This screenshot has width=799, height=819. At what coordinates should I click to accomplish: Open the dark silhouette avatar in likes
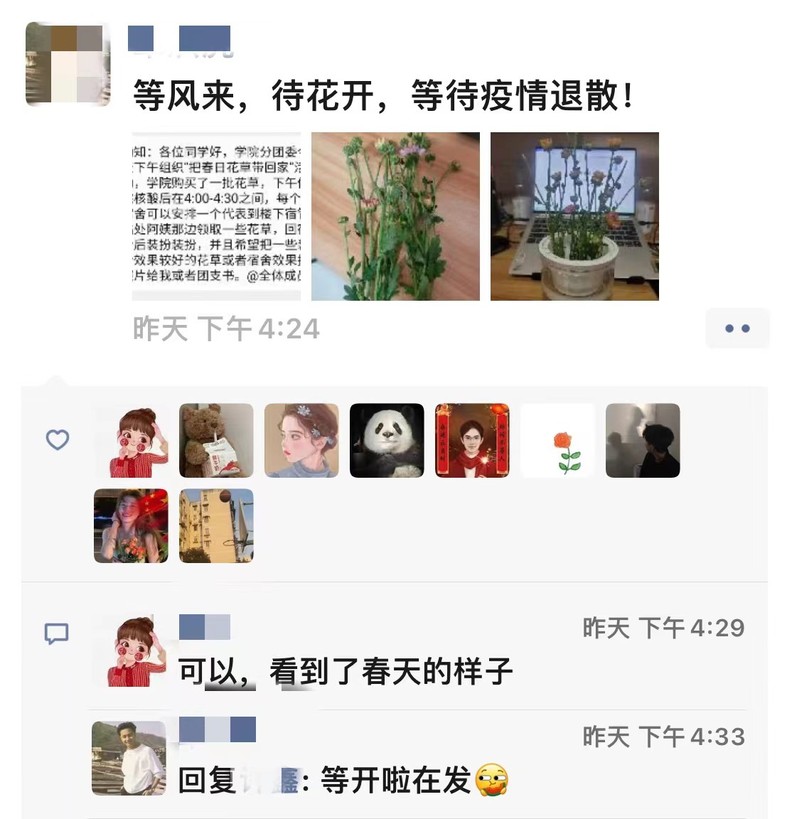[643, 440]
